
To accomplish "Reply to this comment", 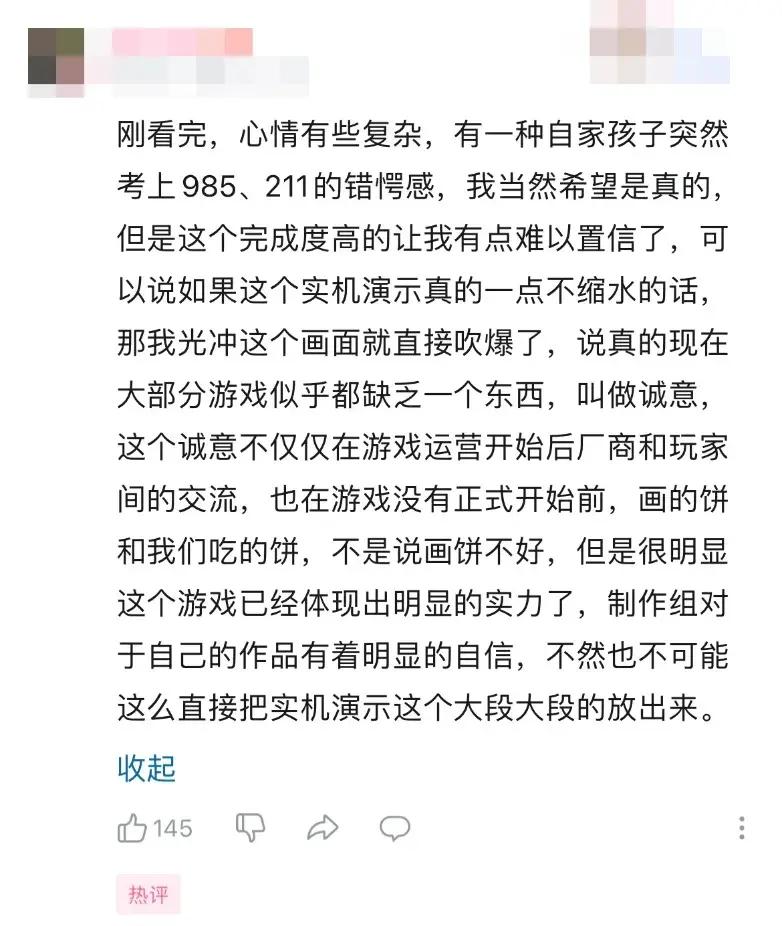I will [x=394, y=828].
